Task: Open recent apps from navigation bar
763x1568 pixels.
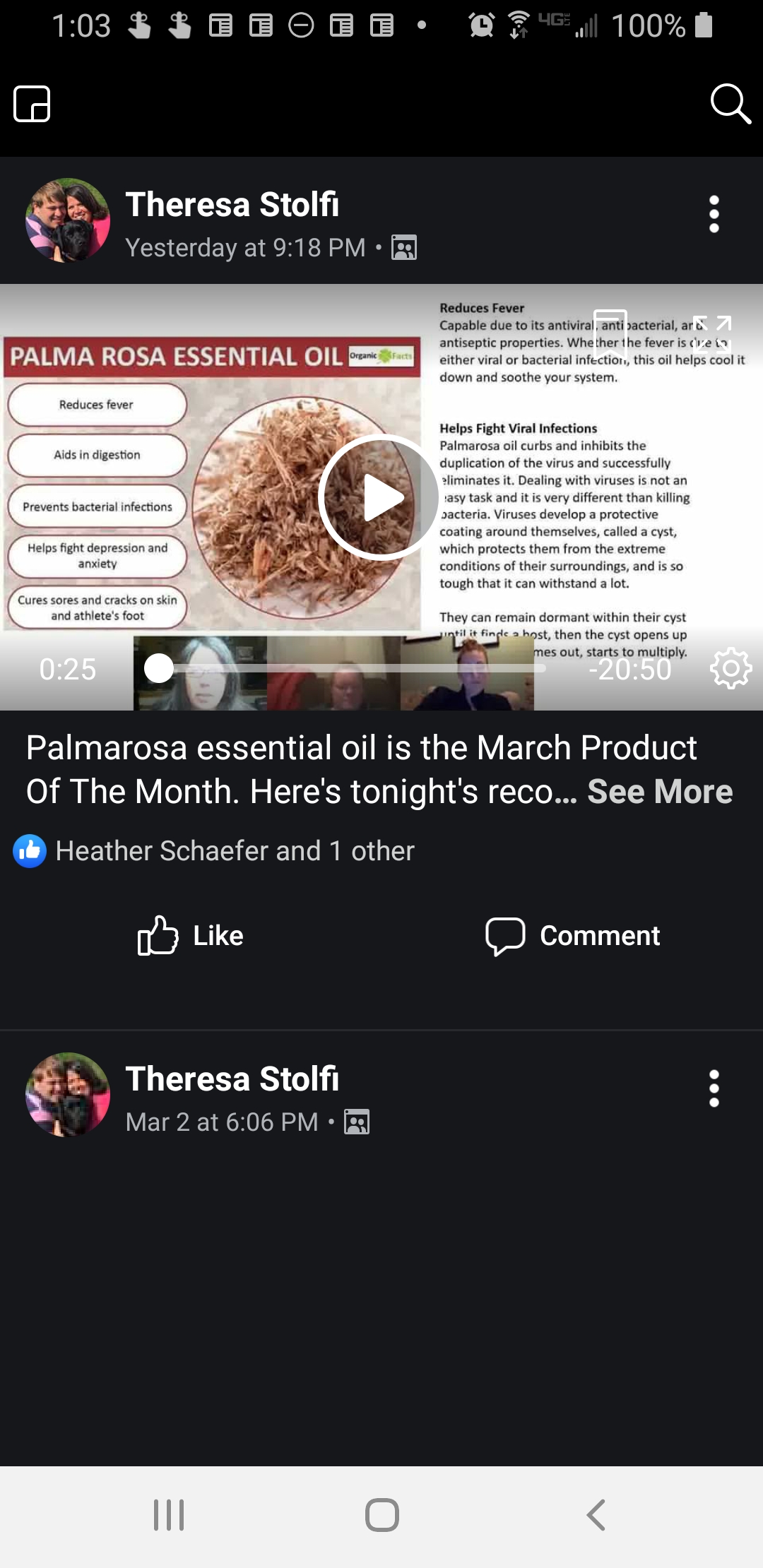Action: (169, 1515)
